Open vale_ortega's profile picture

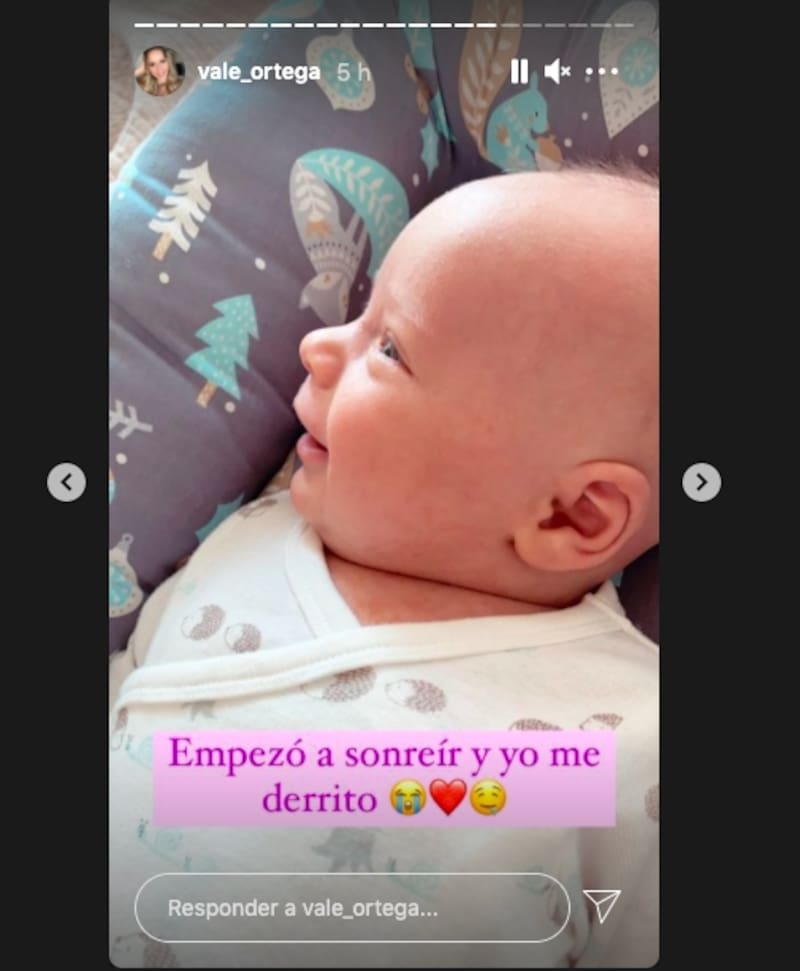coord(159,71)
